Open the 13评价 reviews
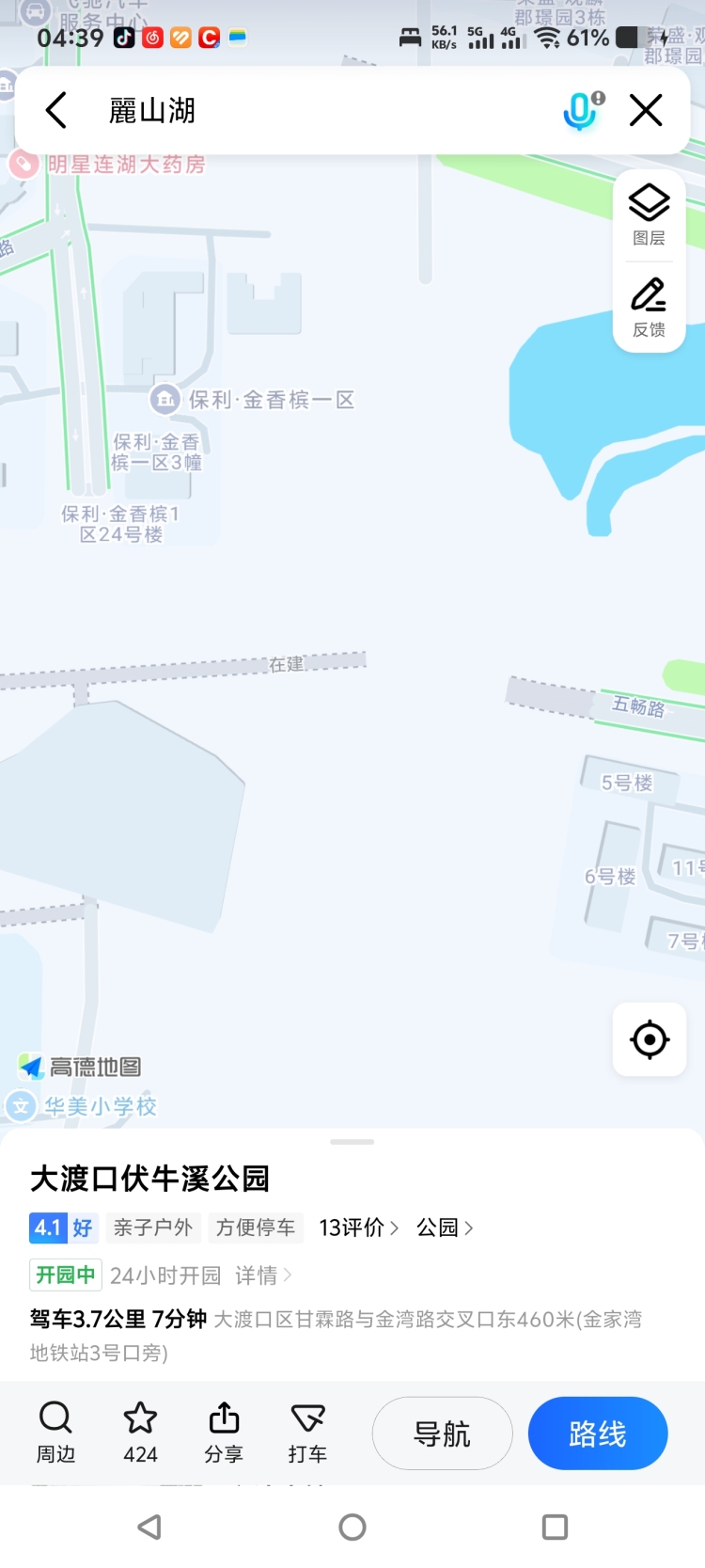The height and width of the screenshot is (1568, 705). coord(358,1227)
